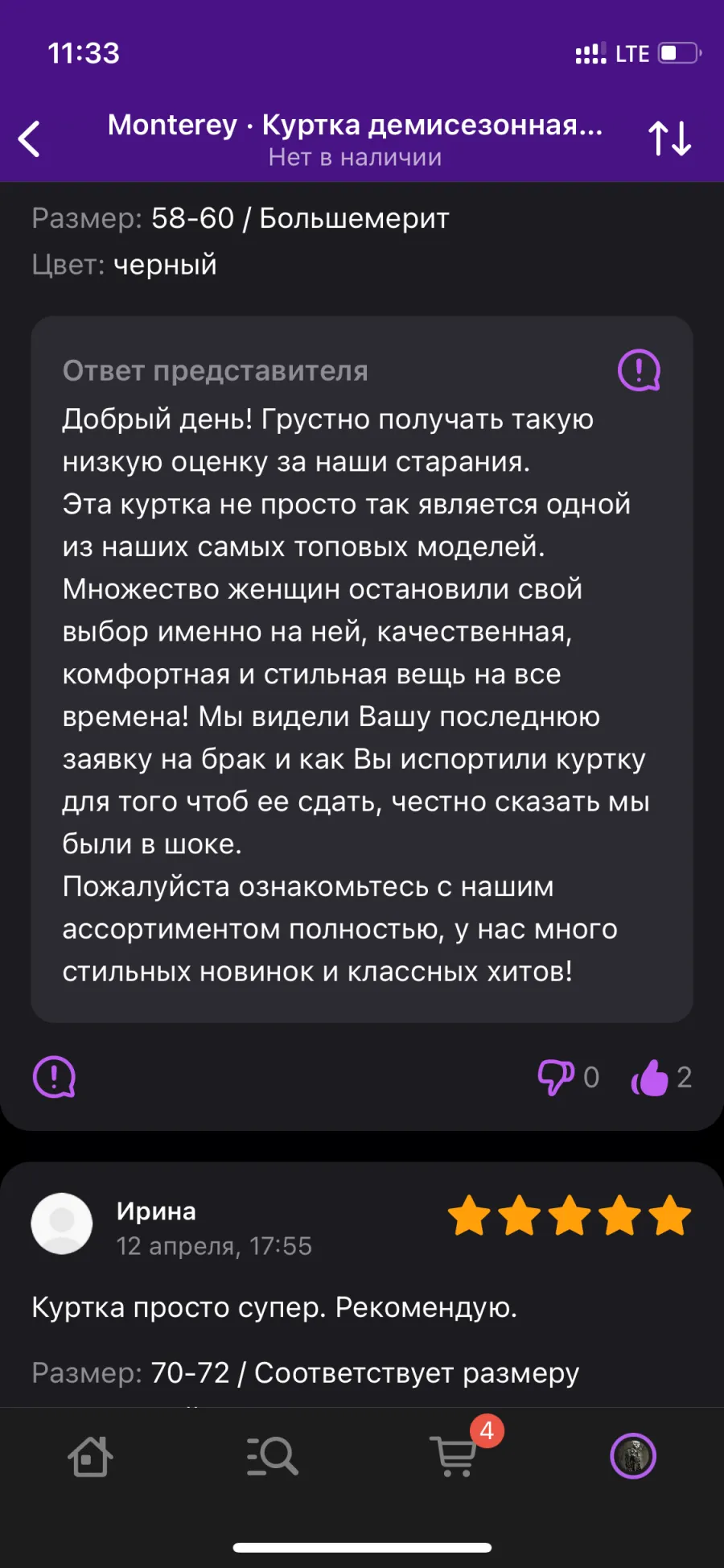724x1568 pixels.
Task: Dislike the review with thumbs down
Action: [x=556, y=1077]
